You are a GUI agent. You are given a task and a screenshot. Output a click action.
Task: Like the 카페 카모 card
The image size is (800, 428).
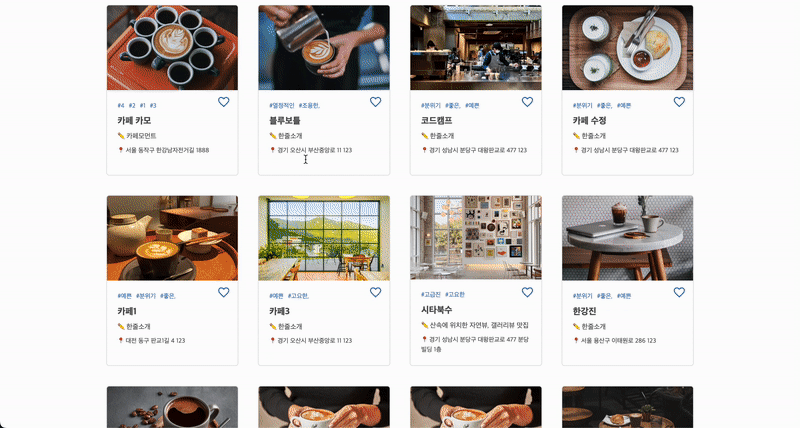point(224,102)
